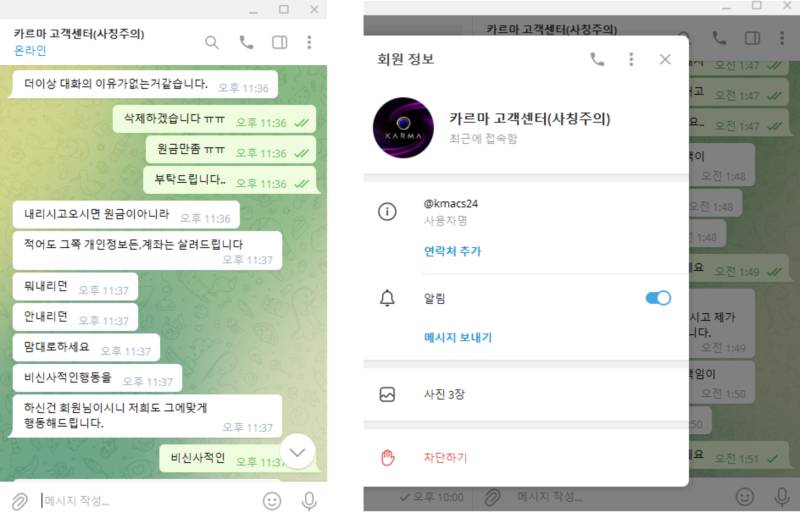The height and width of the screenshot is (518, 800).
Task: Open the three-dot menu in 회원 정보
Action: [631, 59]
